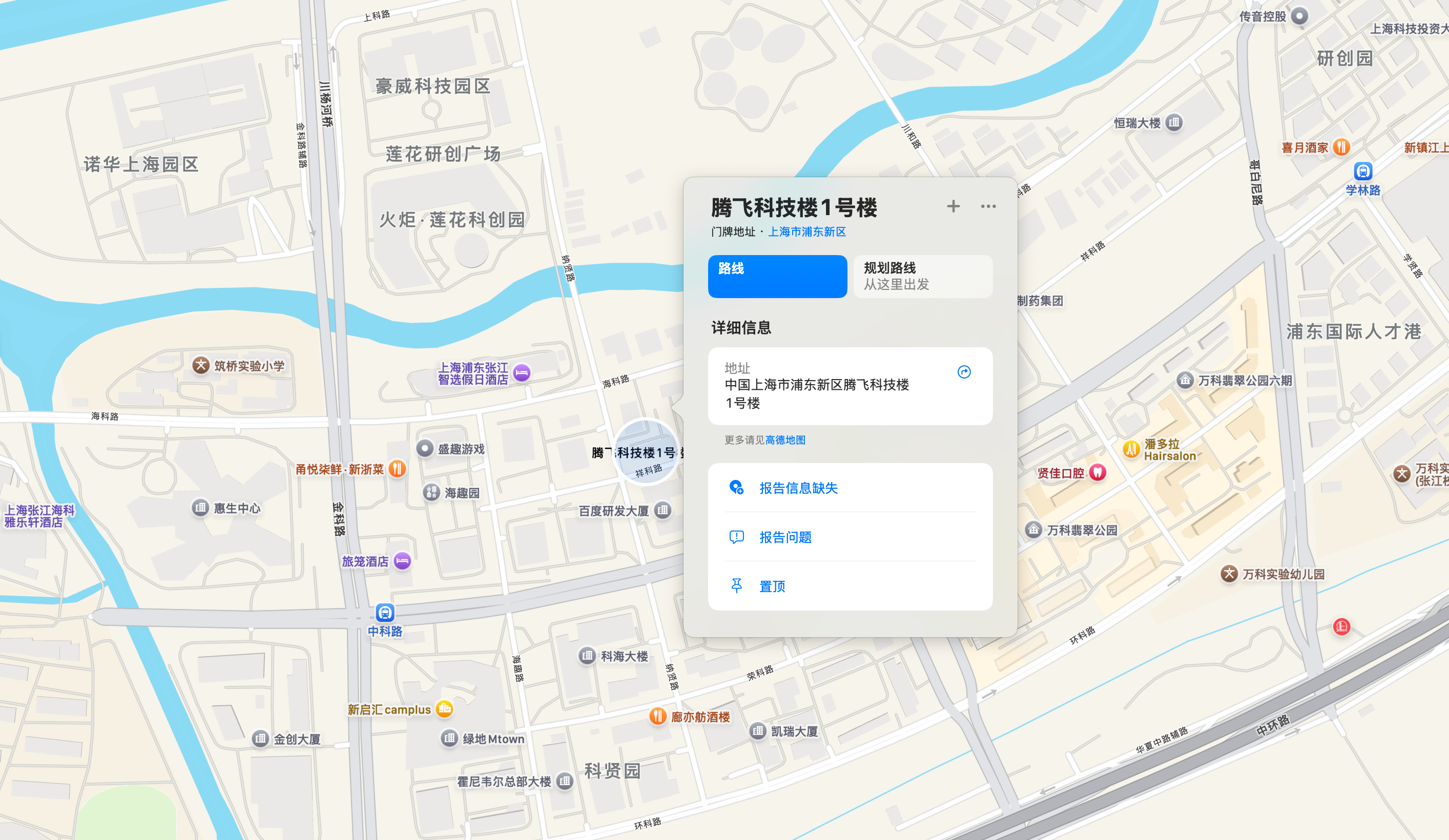Viewport: 1449px width, 840px height.
Task: Open the 百度研发大厦 map marker
Action: 663,510
